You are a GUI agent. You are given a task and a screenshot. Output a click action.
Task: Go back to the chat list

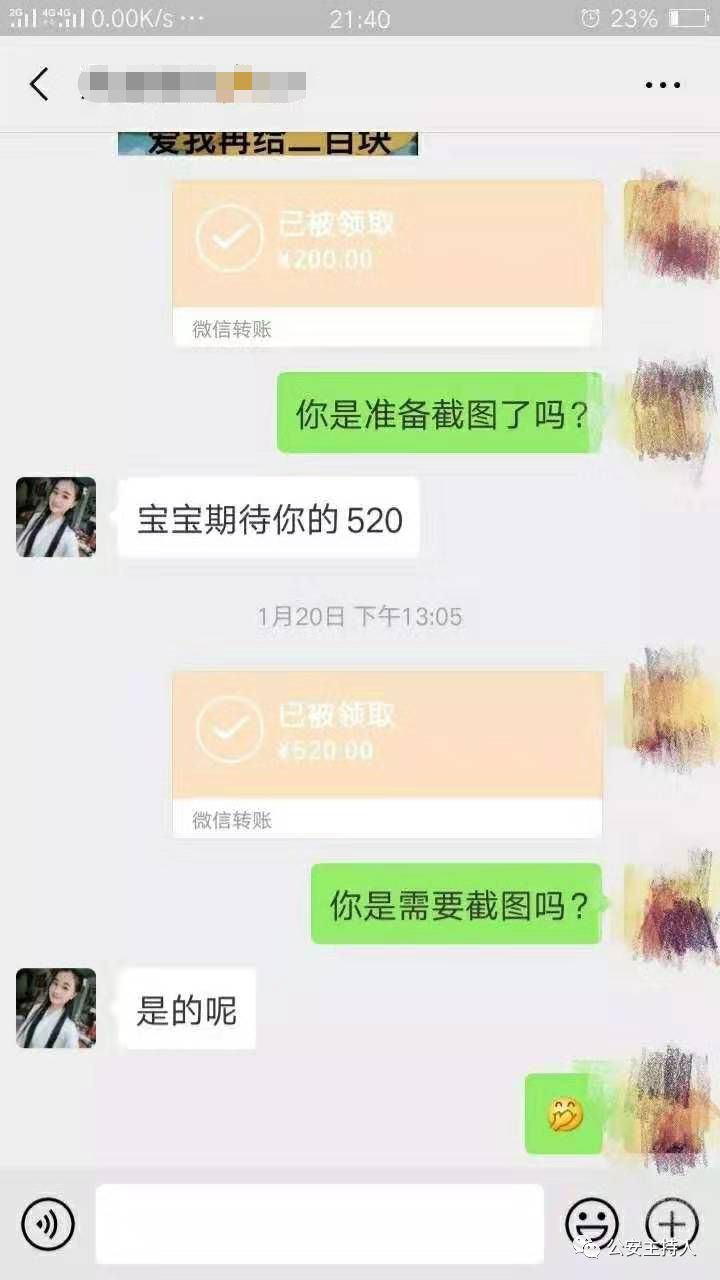[x=39, y=85]
